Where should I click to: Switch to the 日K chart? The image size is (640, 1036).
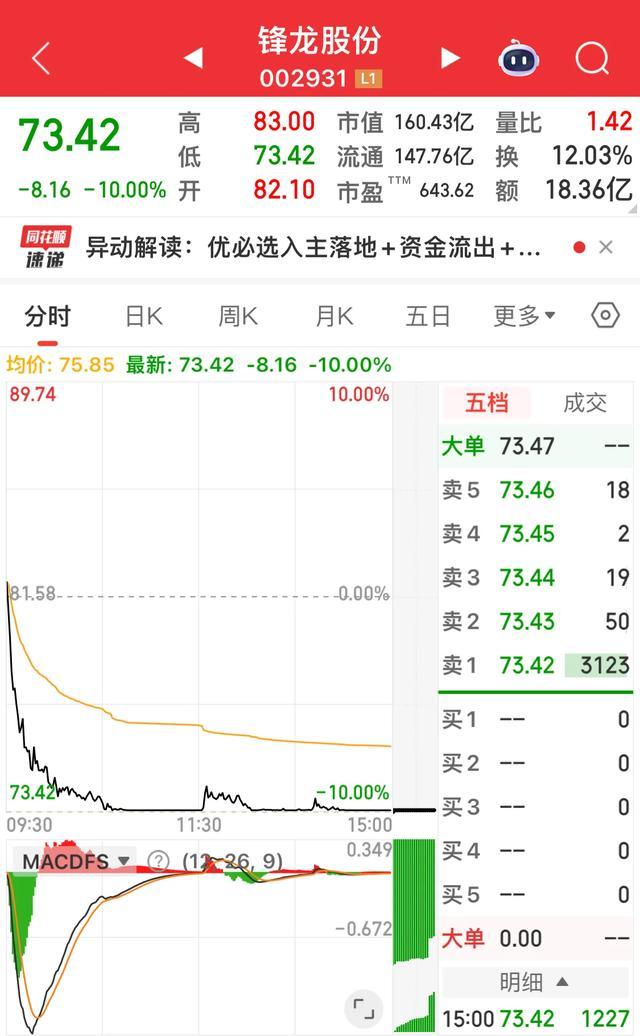click(x=143, y=317)
